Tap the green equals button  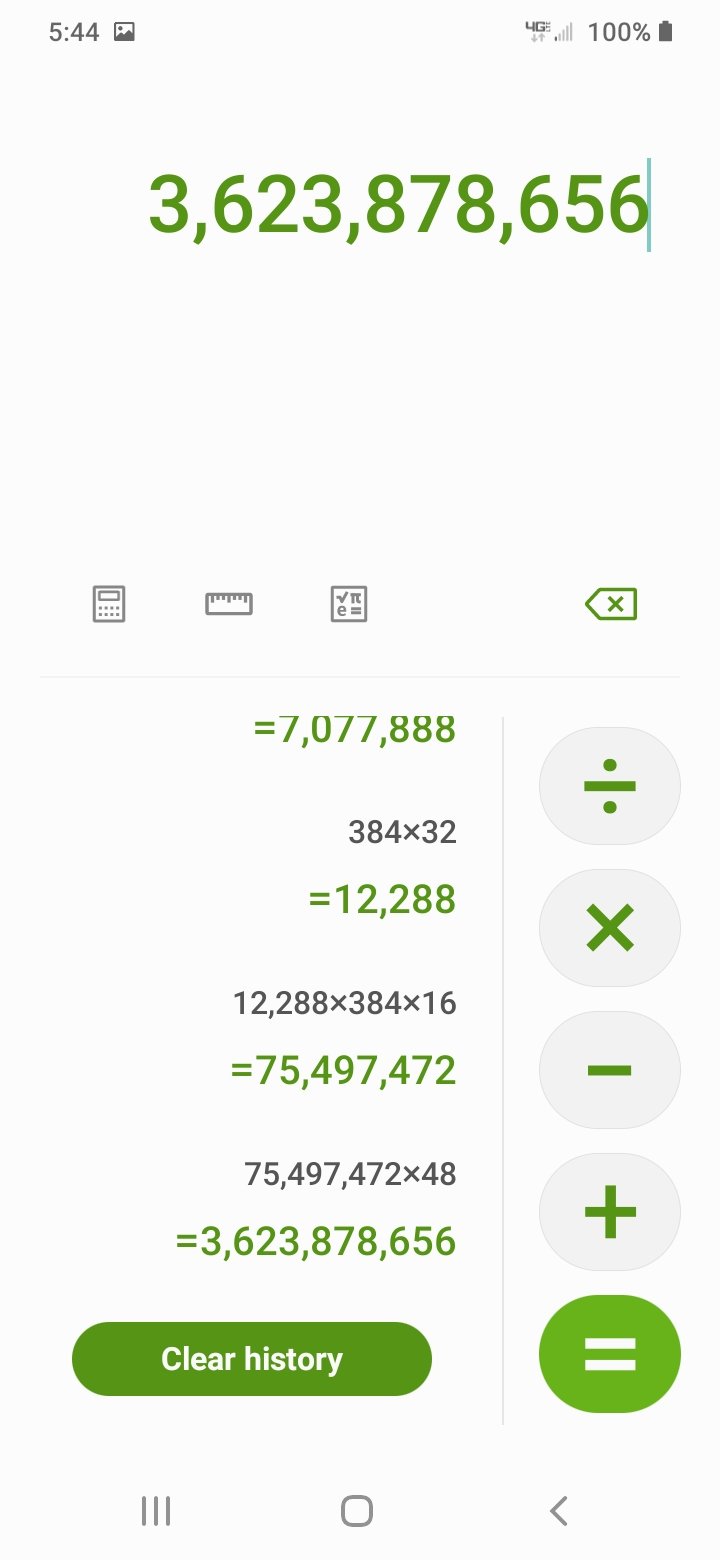pos(610,1354)
